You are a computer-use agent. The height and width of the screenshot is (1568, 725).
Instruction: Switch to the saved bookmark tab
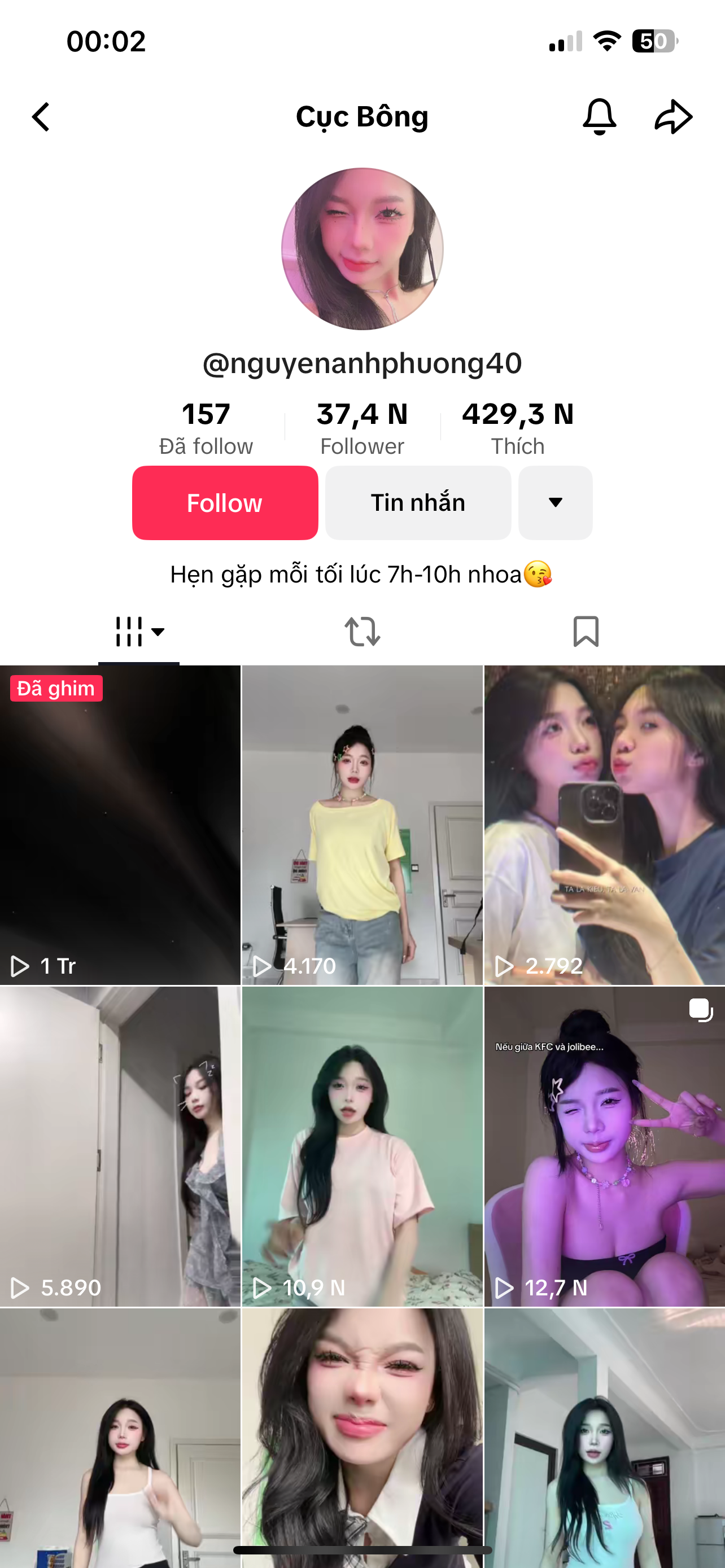tap(586, 631)
